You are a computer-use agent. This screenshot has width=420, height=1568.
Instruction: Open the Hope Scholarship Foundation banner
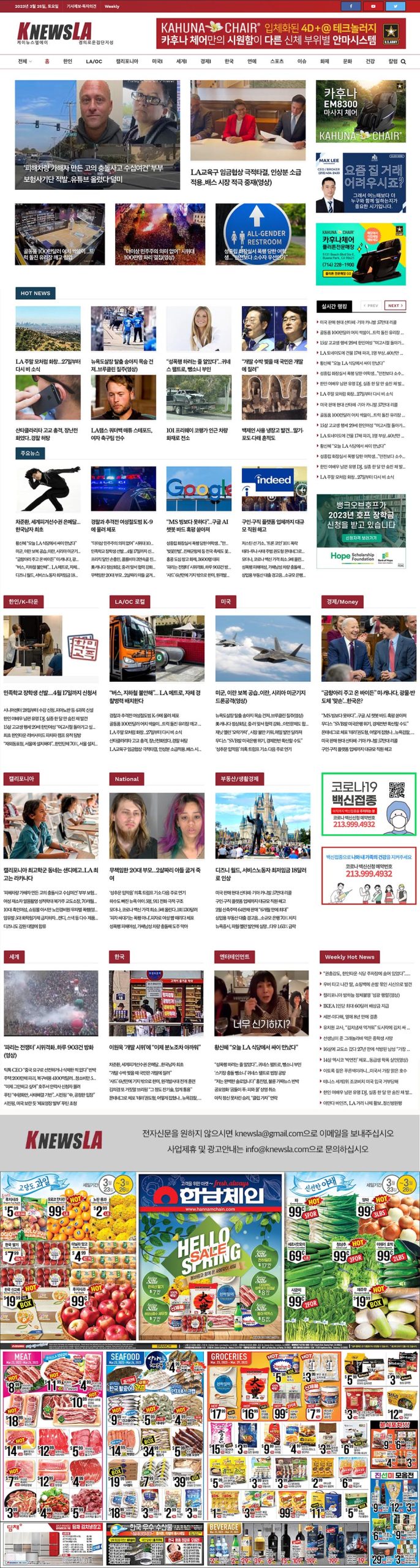point(361,529)
